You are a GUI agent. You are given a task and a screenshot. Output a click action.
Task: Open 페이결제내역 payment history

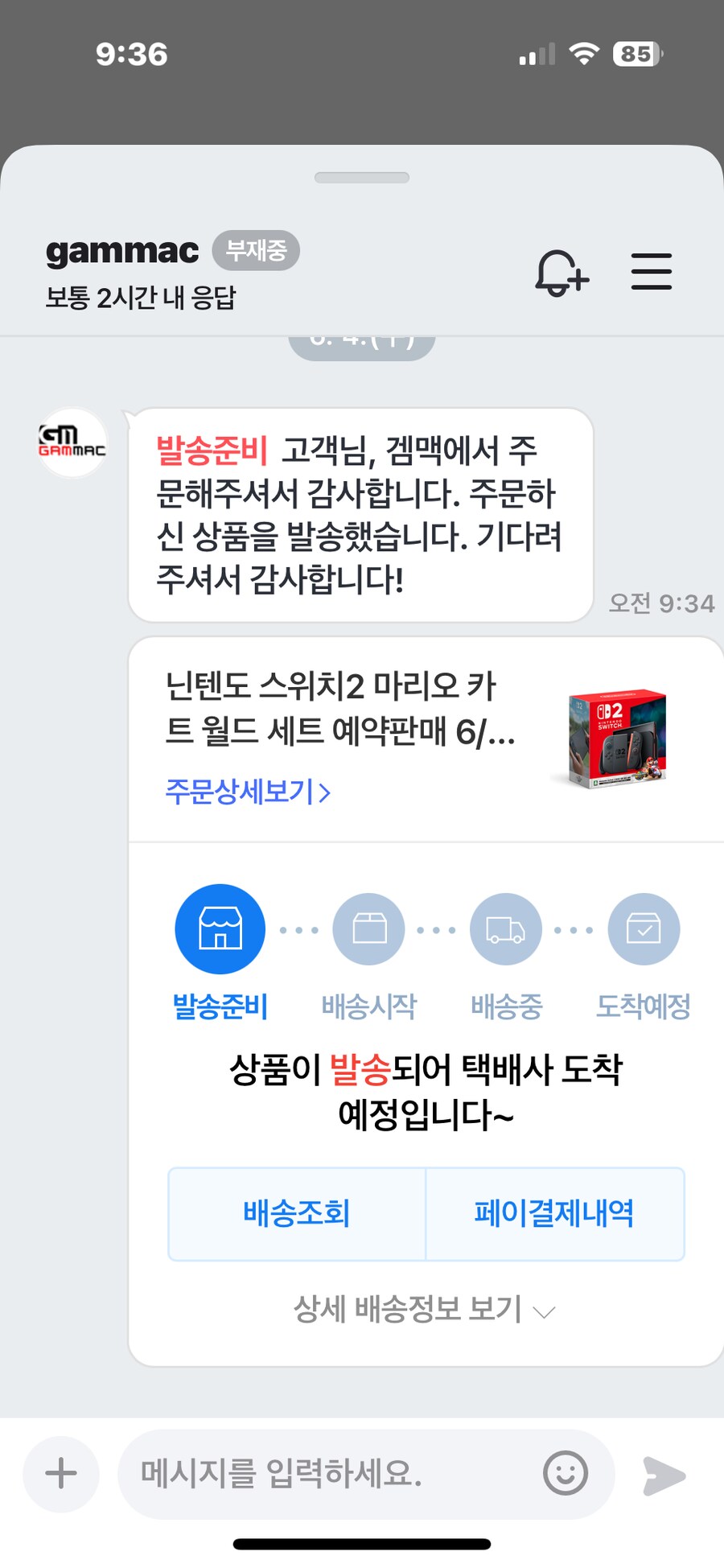coord(553,1215)
